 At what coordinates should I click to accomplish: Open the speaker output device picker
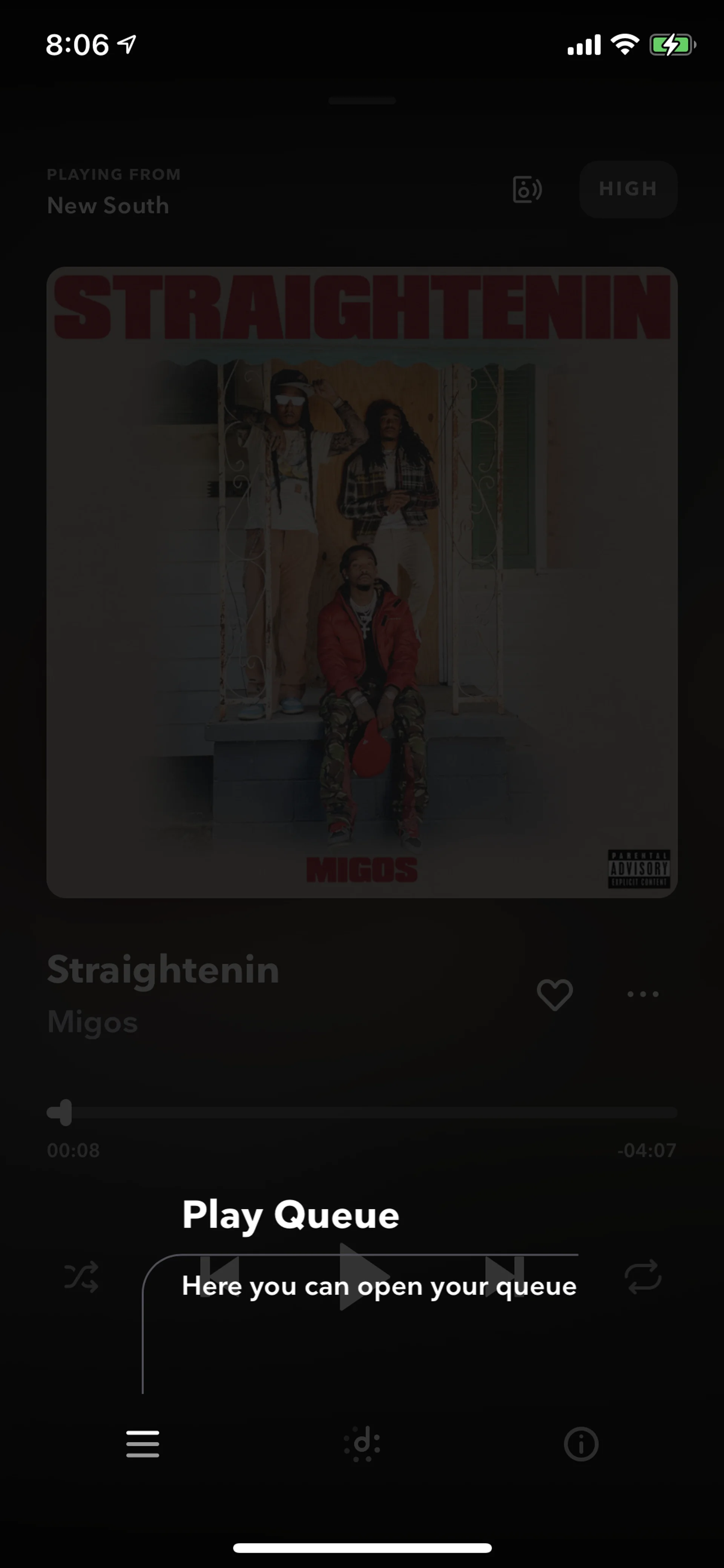526,189
